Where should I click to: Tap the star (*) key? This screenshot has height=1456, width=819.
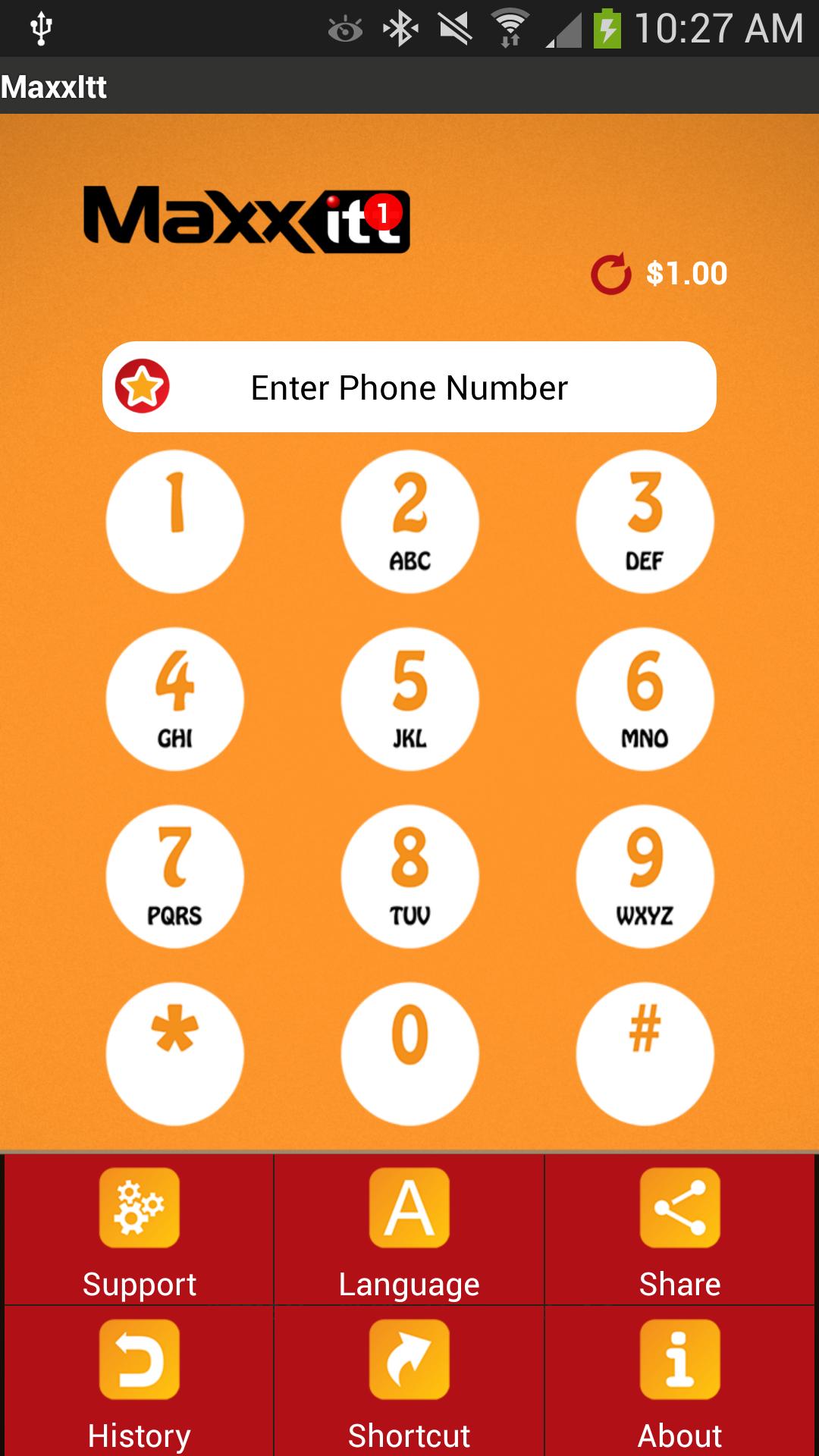tap(175, 1053)
